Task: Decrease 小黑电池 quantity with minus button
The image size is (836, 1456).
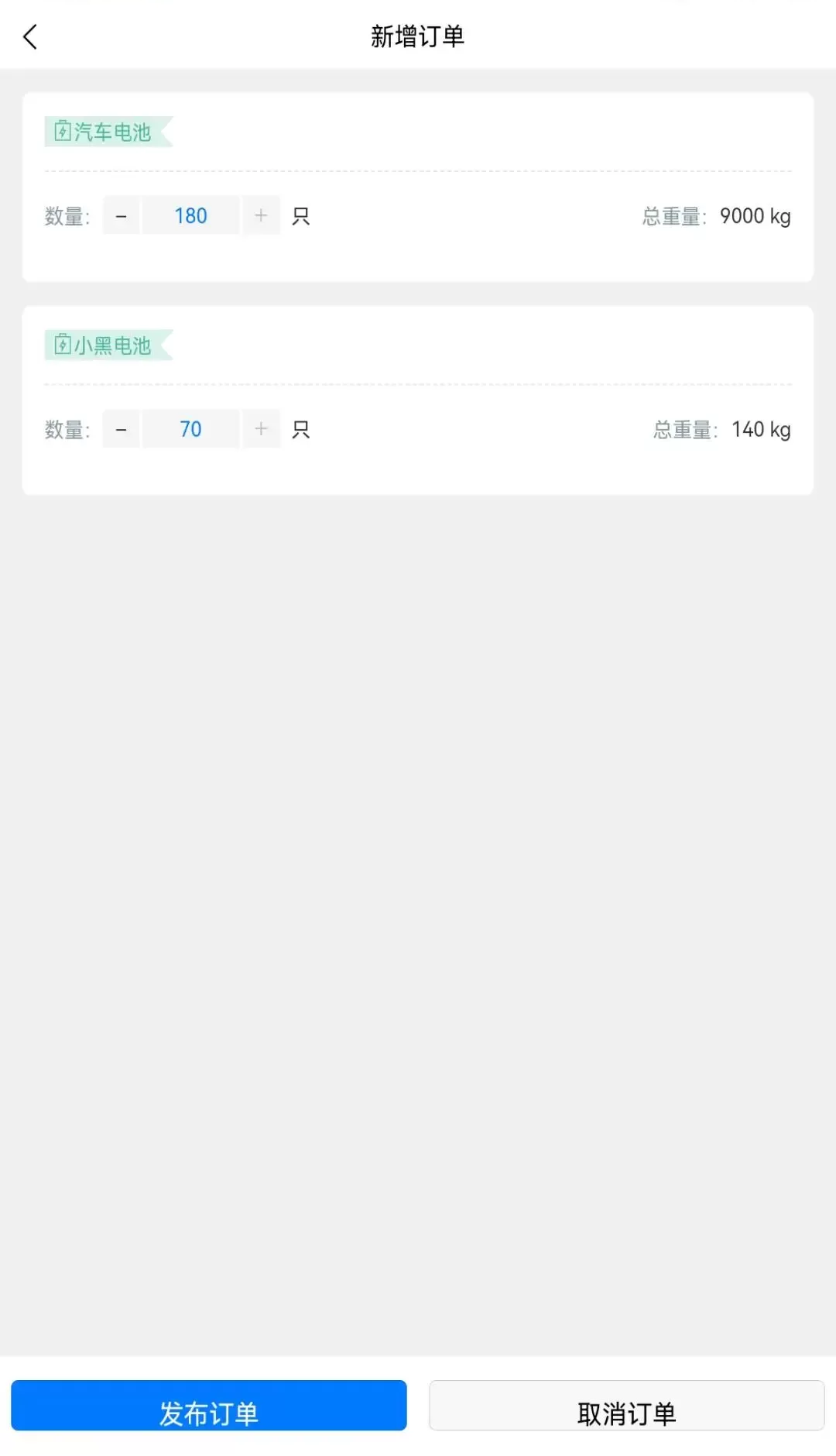Action: [x=121, y=429]
